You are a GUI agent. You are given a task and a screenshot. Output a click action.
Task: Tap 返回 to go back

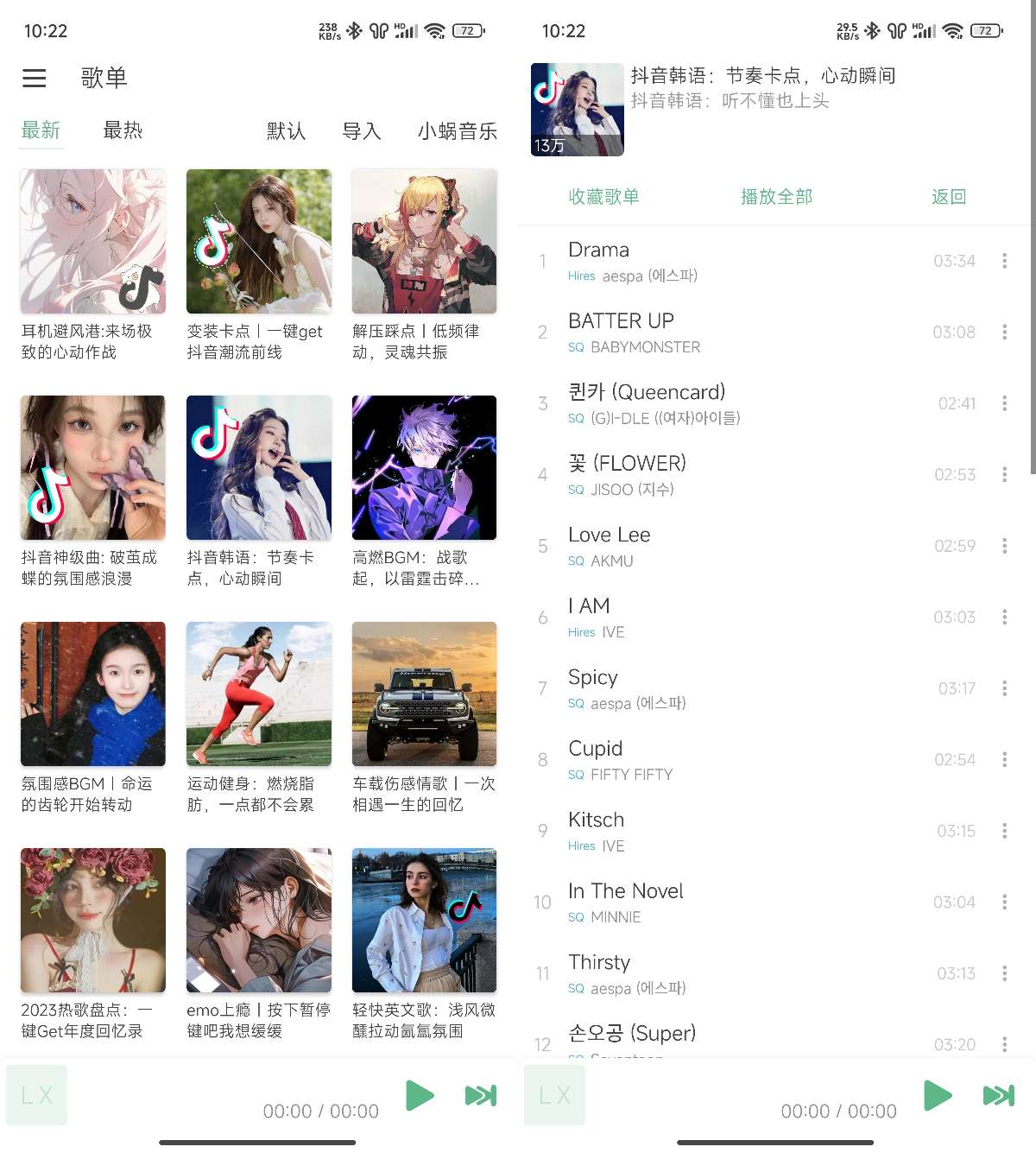[948, 197]
